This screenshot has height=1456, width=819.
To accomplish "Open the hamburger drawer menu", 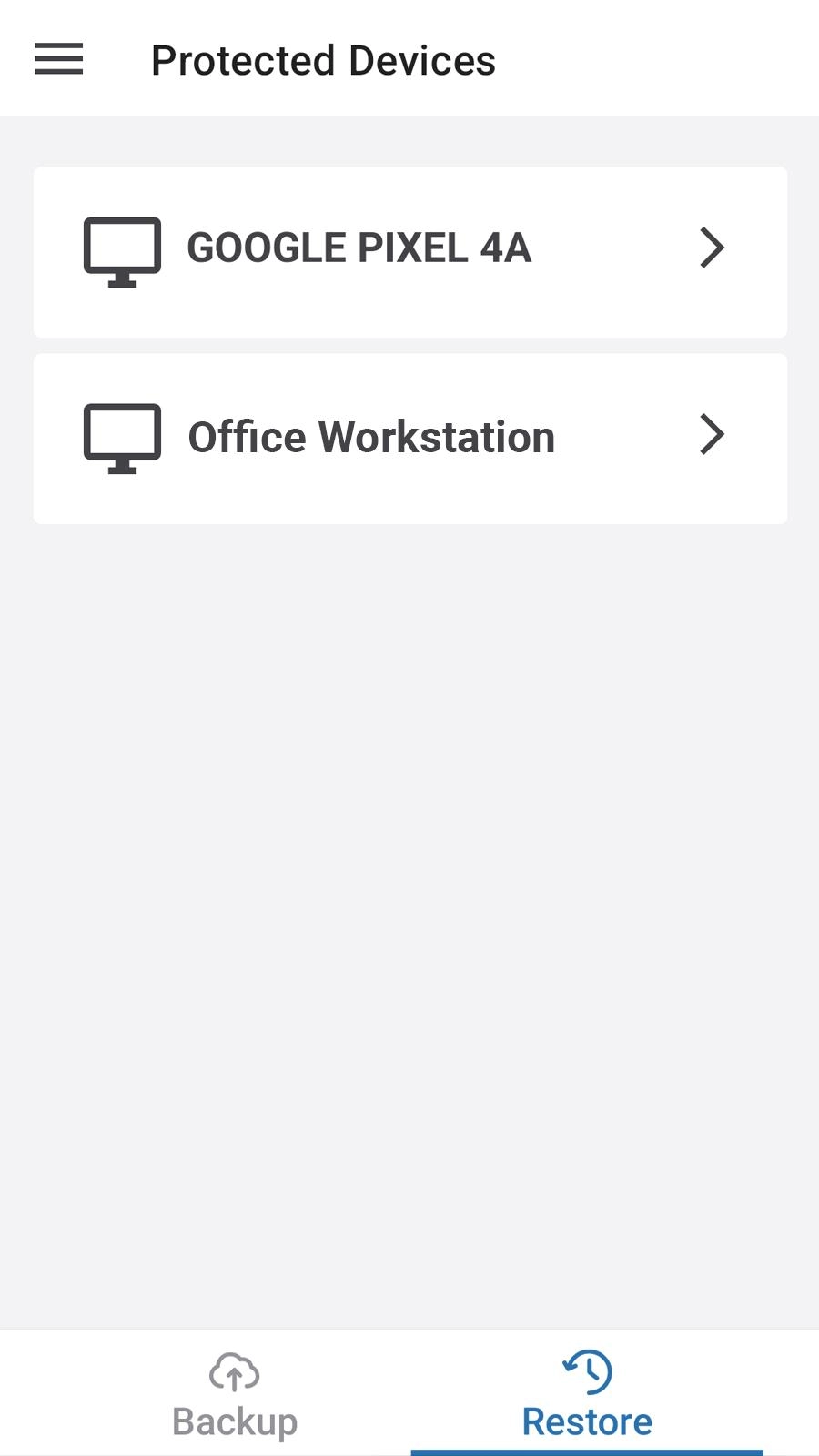I will [x=59, y=59].
